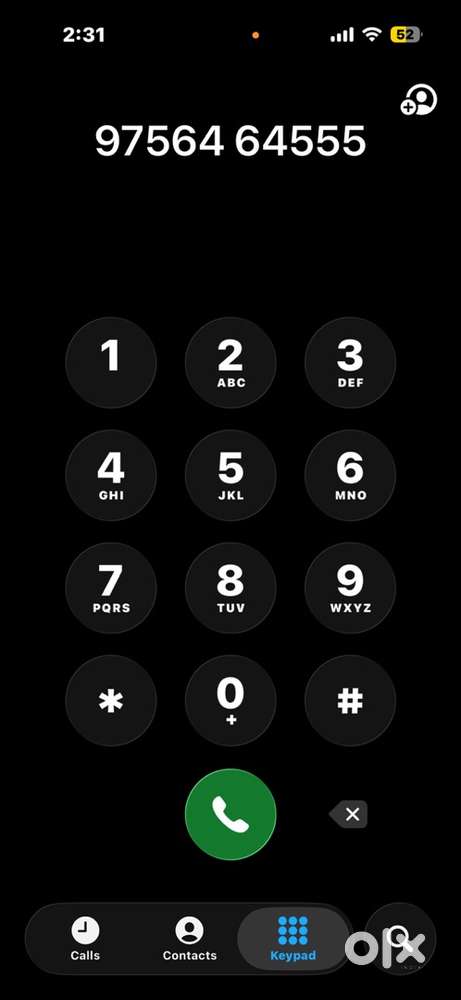Tap the 2 ABC key
The image size is (461, 1000).
point(231,362)
